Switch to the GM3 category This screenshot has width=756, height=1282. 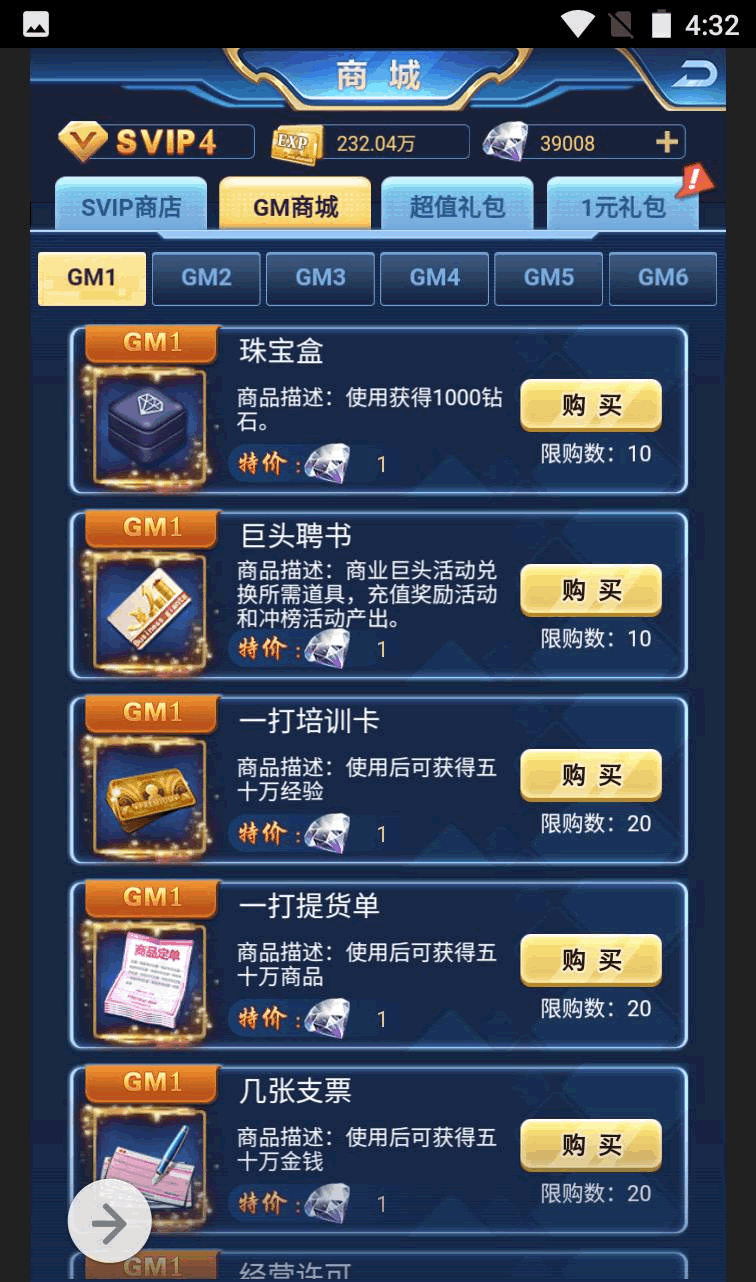tap(320, 278)
